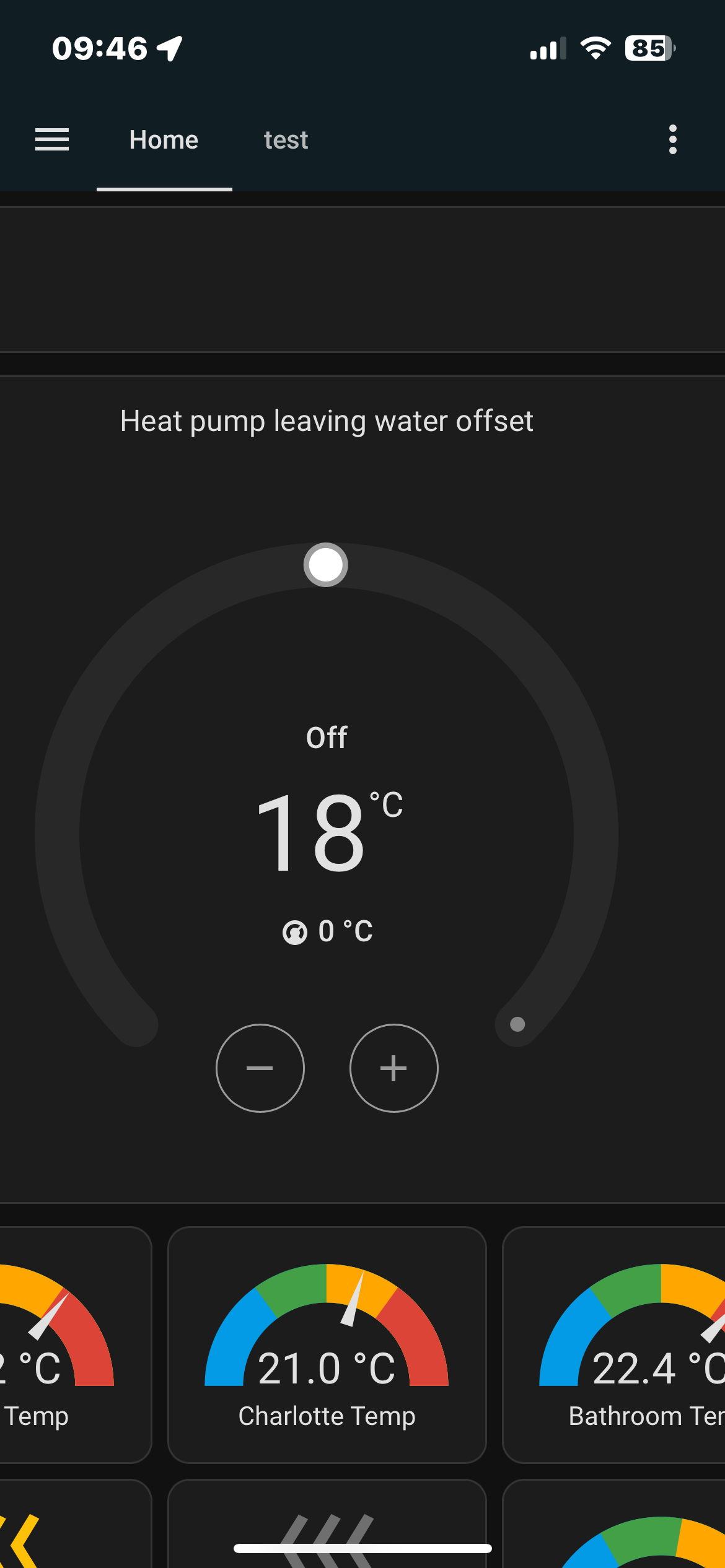Switch to the test tab
The width and height of the screenshot is (725, 1568).
tap(286, 140)
